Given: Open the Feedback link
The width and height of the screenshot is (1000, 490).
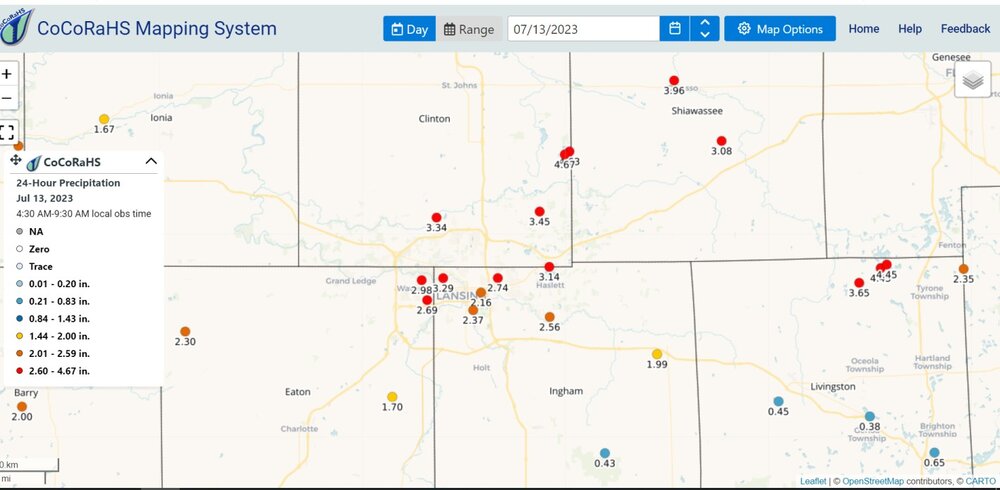Looking at the screenshot, I should 965,29.
